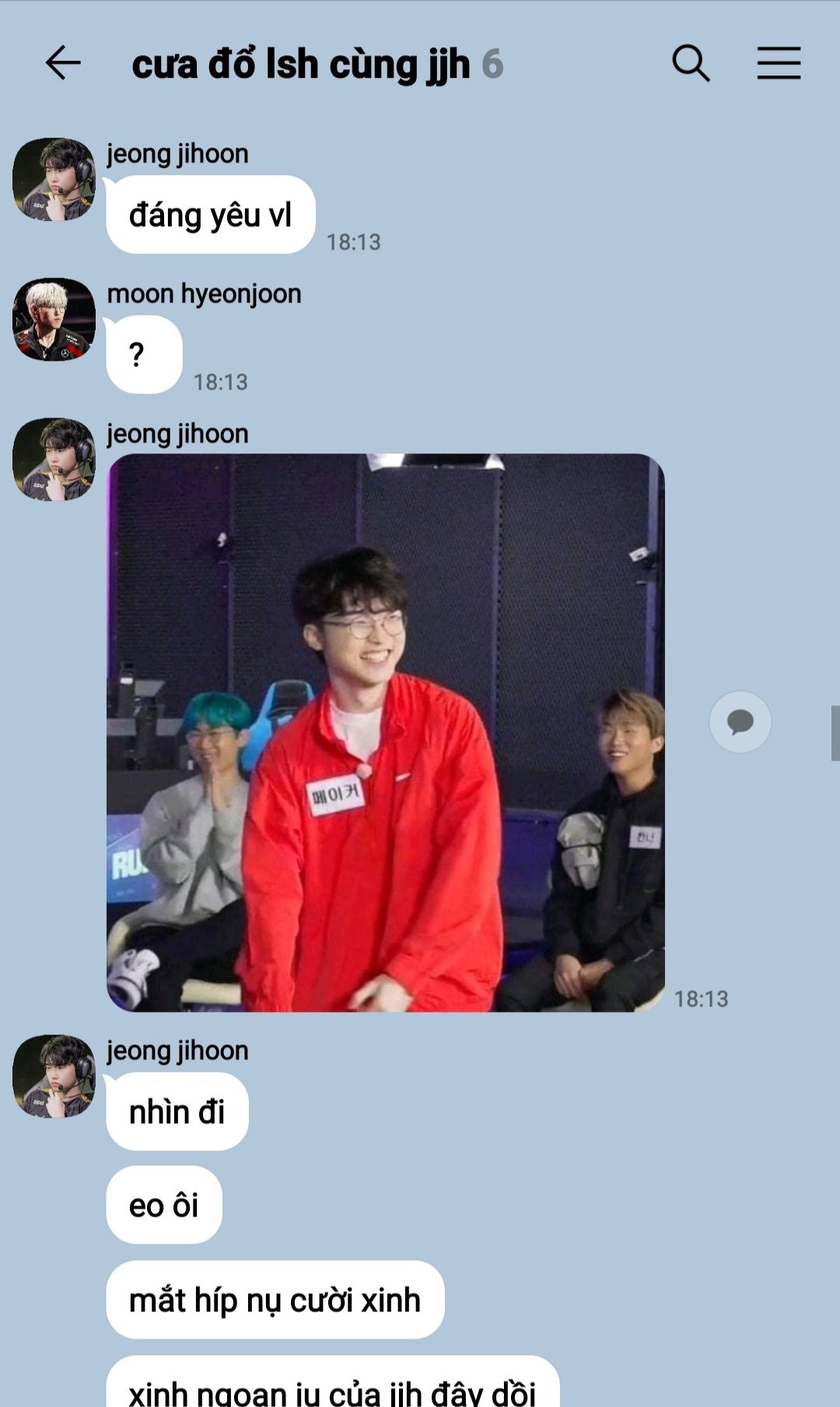Go back from the group chat
Screen dimensions: 840x1407
click(63, 63)
